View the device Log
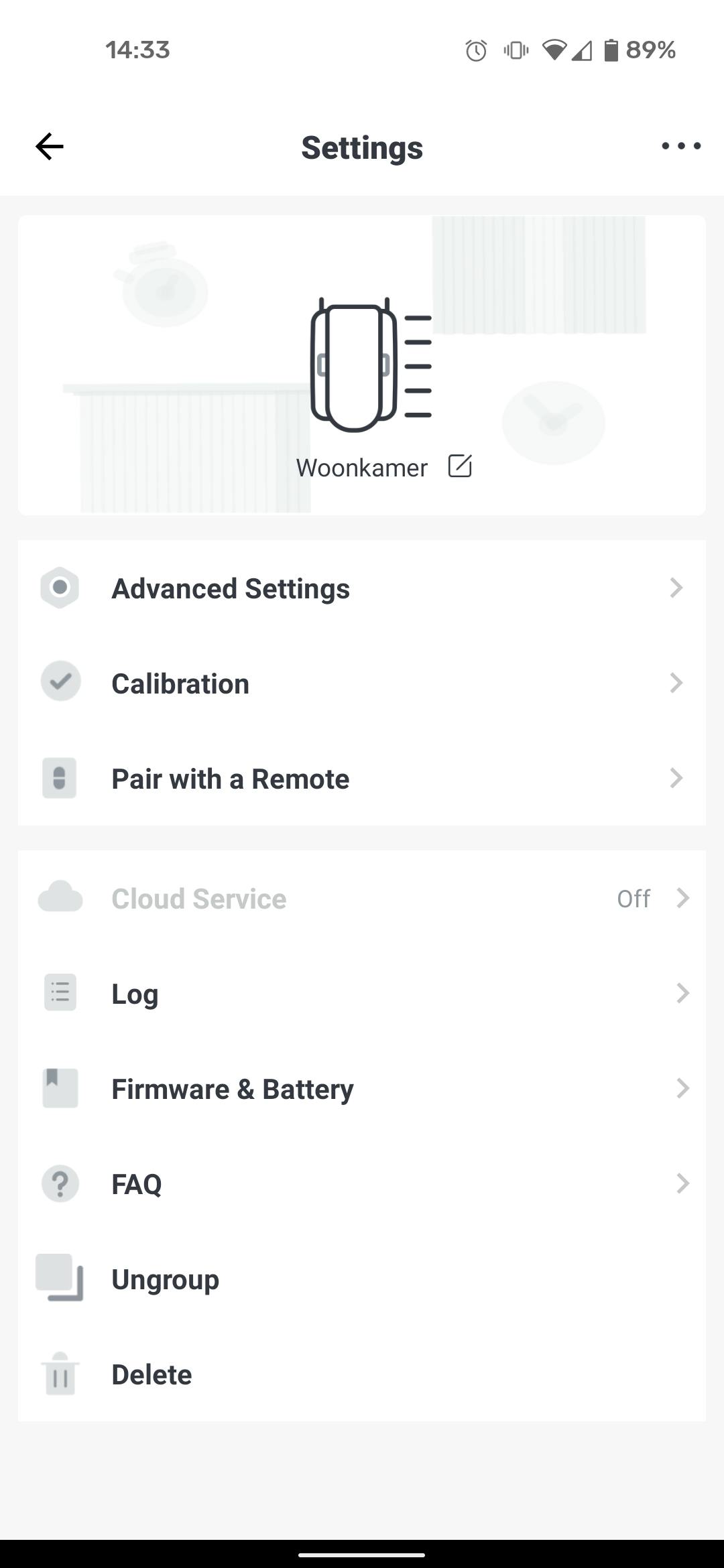This screenshot has width=724, height=1568. [x=362, y=994]
